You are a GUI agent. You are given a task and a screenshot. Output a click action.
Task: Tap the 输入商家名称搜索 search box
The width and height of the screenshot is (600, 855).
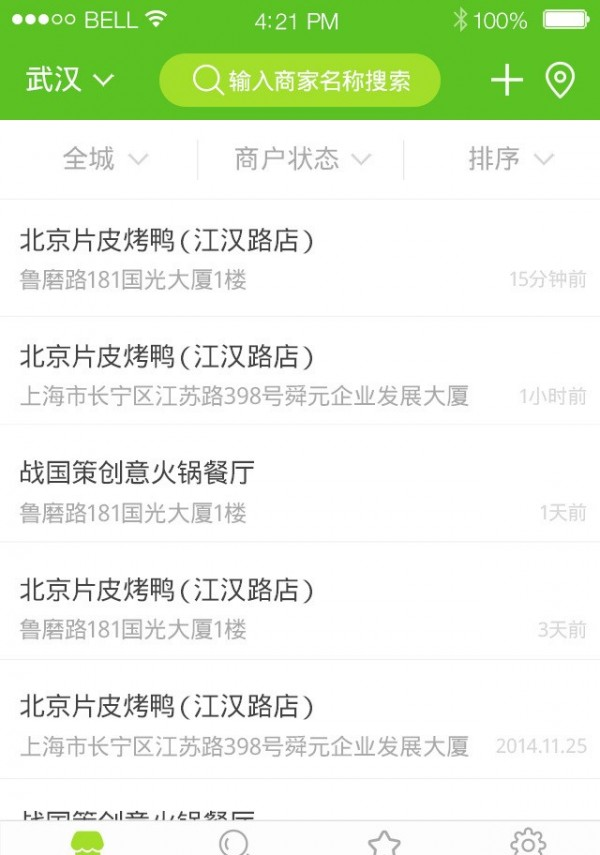coord(300,80)
